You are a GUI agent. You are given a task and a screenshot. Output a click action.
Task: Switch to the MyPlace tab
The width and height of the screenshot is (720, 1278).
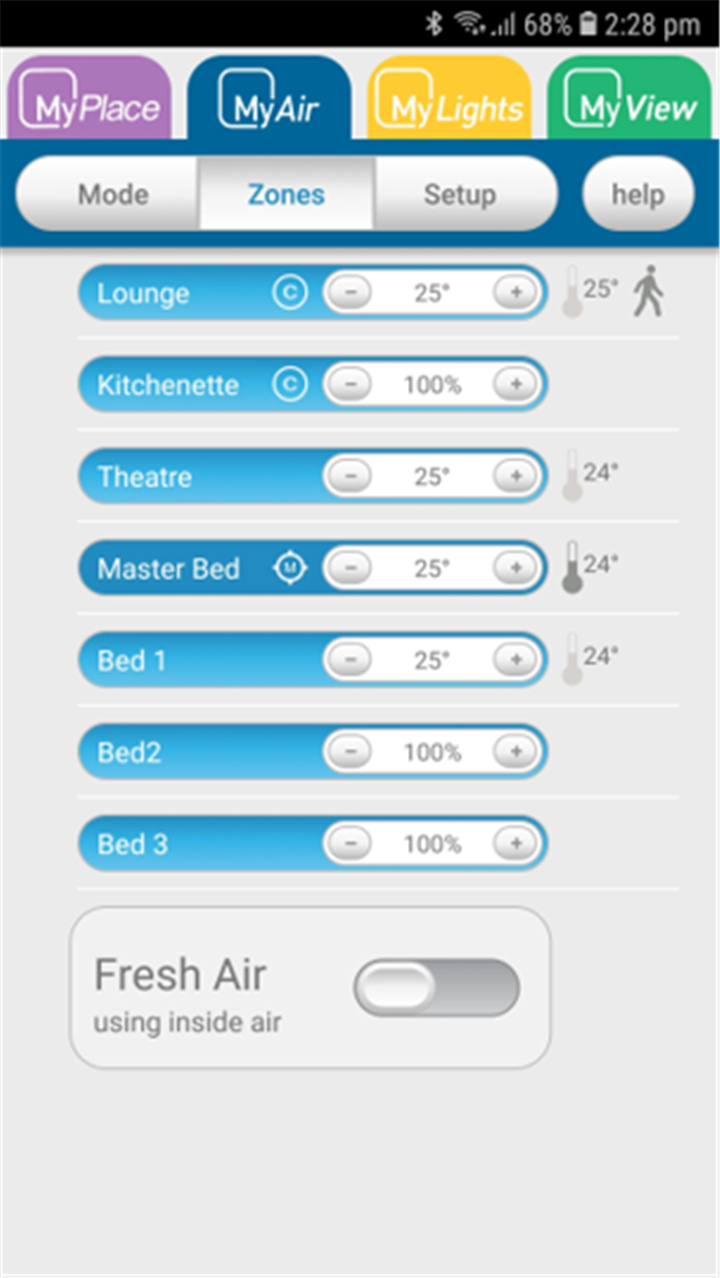[x=89, y=98]
